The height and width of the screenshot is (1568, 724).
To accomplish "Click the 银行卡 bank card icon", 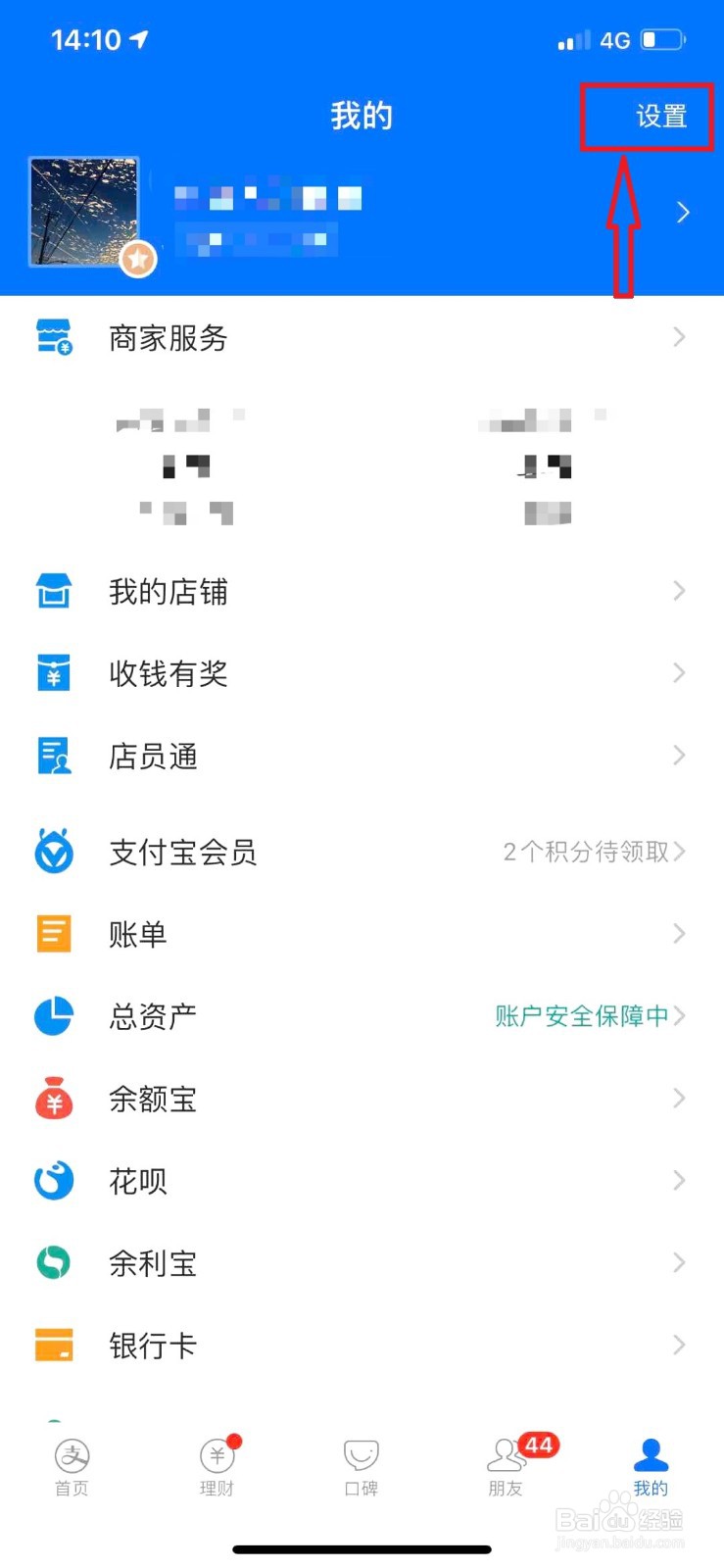I will tap(53, 1345).
